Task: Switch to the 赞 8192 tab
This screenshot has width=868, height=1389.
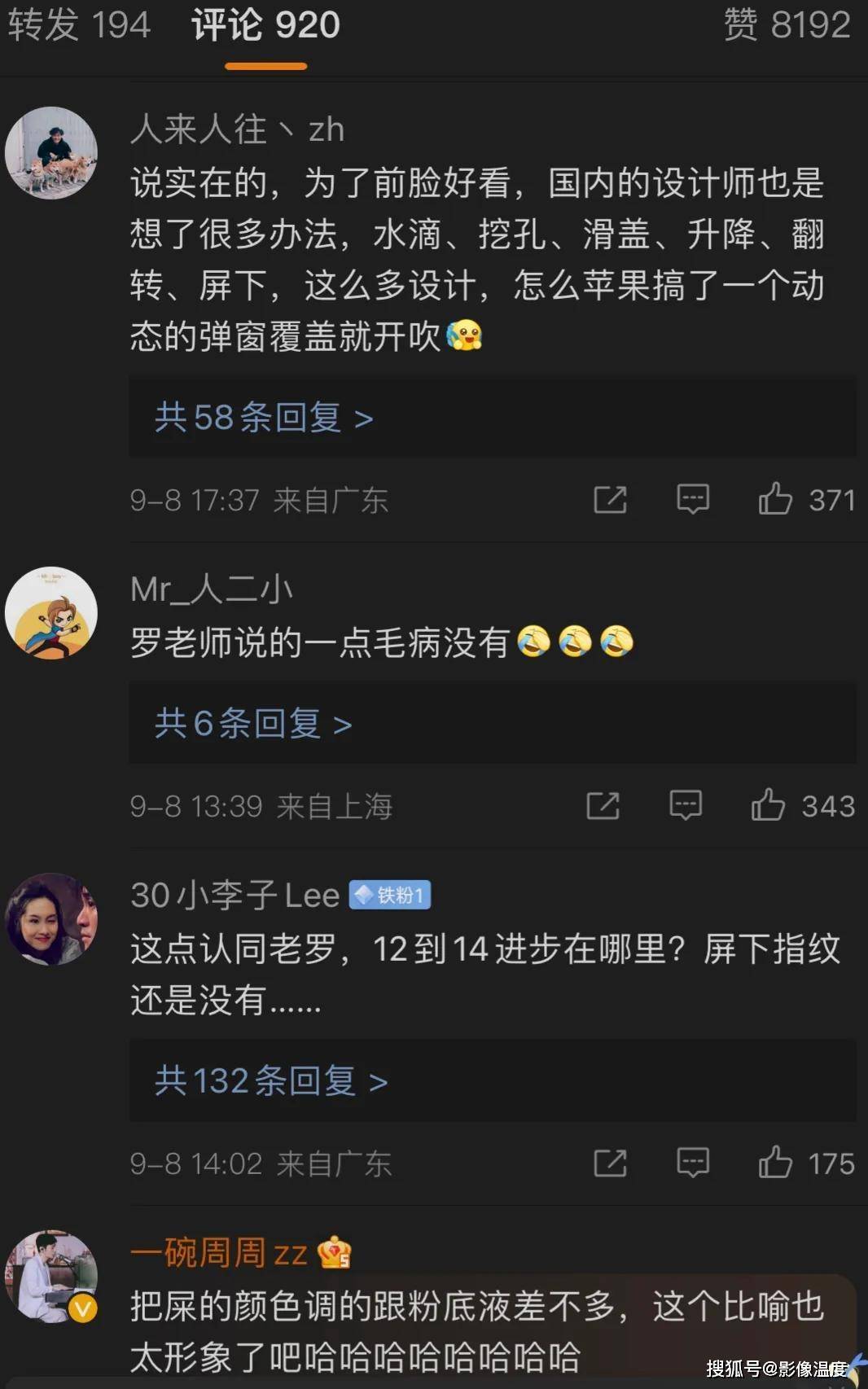Action: click(787, 24)
